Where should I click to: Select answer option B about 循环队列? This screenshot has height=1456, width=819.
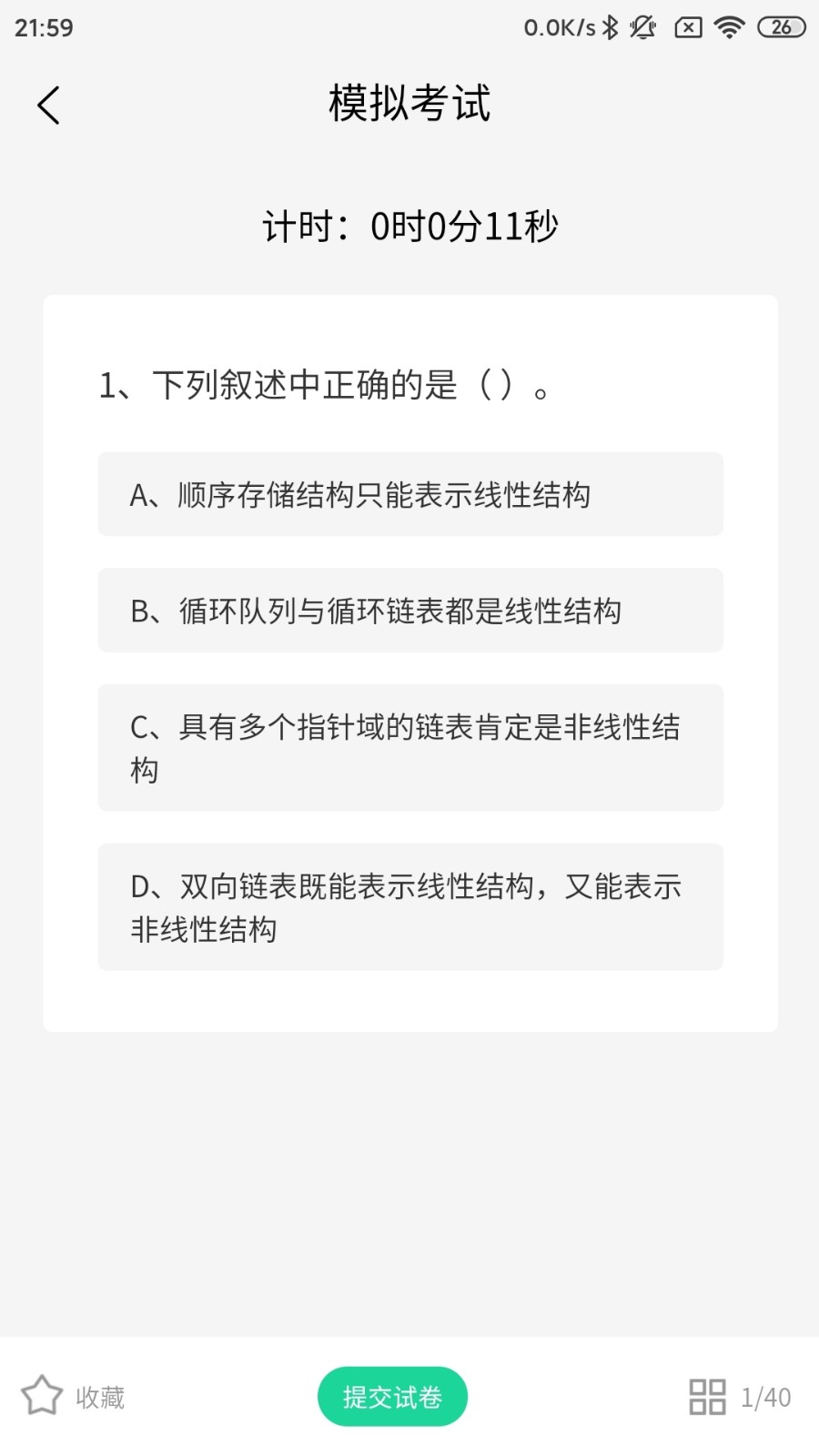pos(409,611)
